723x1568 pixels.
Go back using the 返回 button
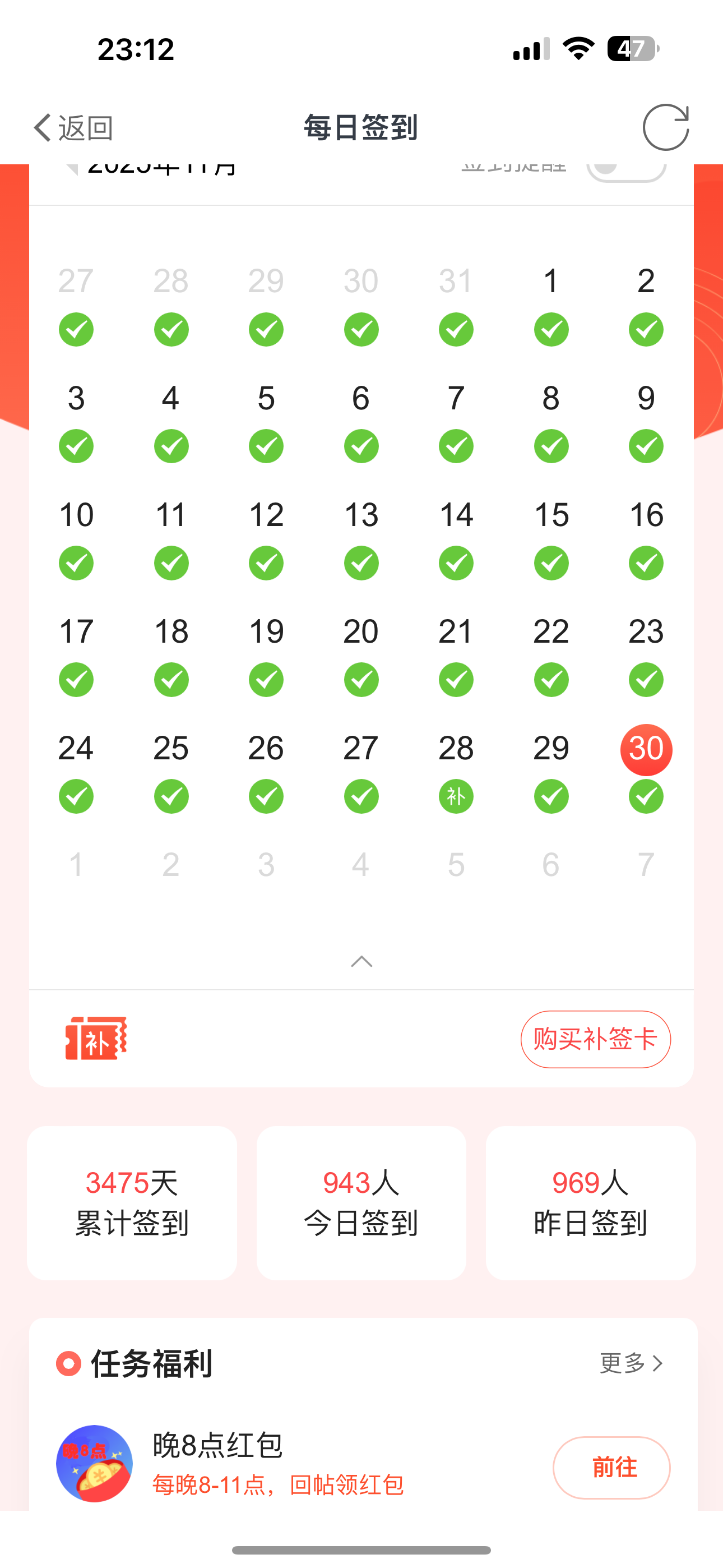(x=73, y=128)
